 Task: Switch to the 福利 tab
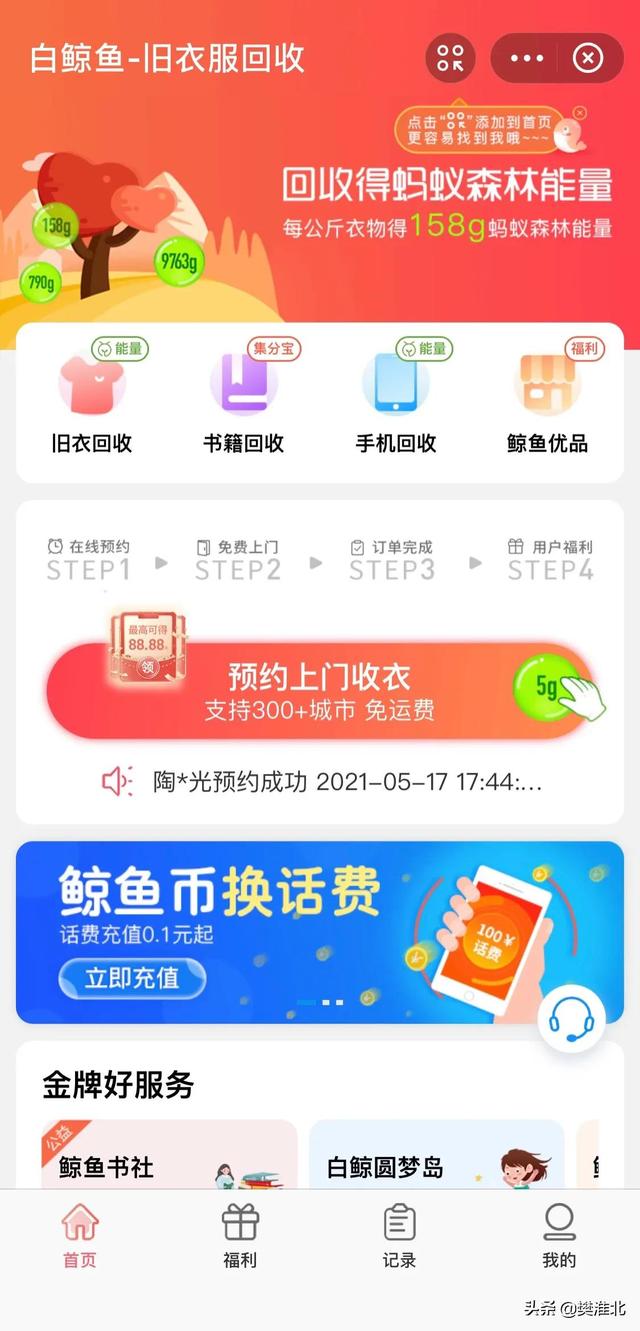[240, 1237]
